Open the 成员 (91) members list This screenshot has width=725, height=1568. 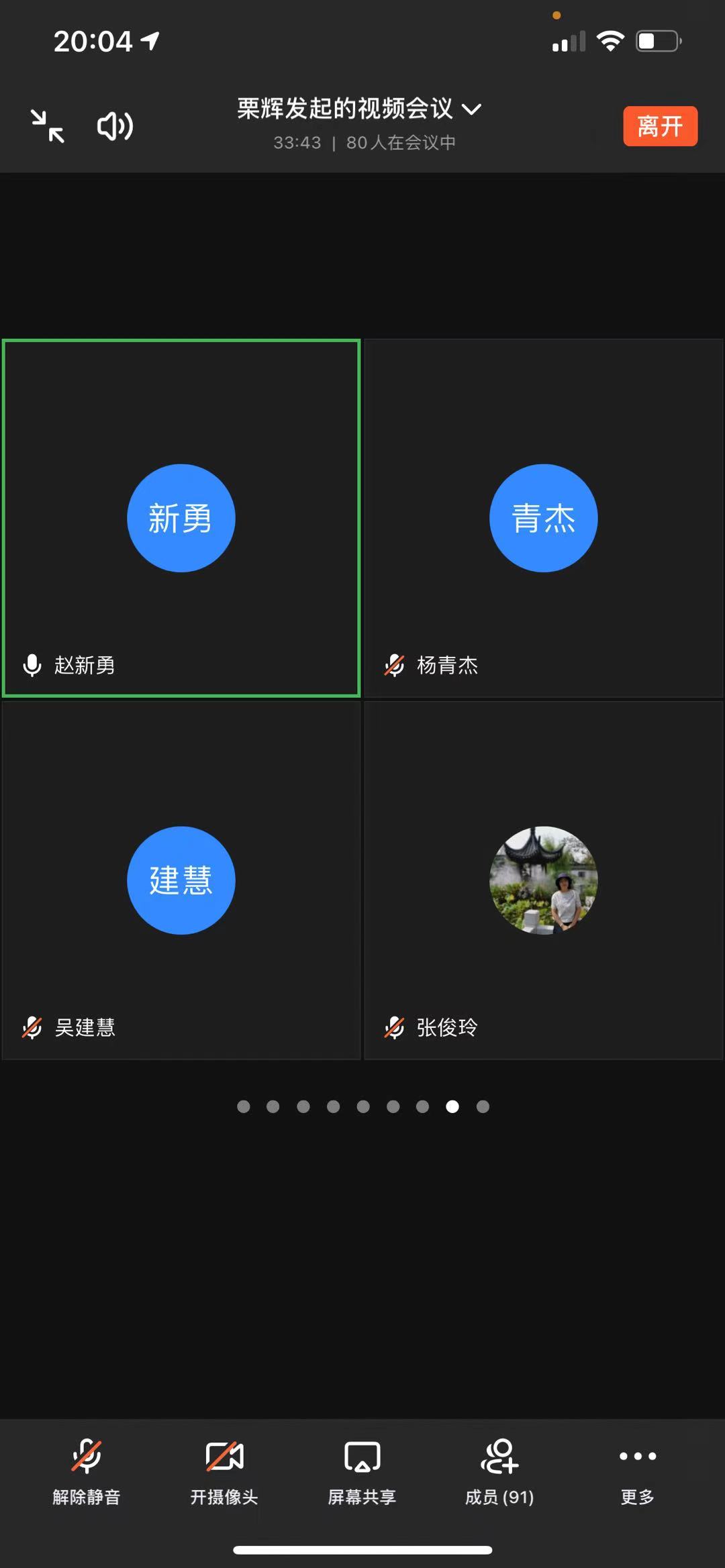(x=499, y=1471)
